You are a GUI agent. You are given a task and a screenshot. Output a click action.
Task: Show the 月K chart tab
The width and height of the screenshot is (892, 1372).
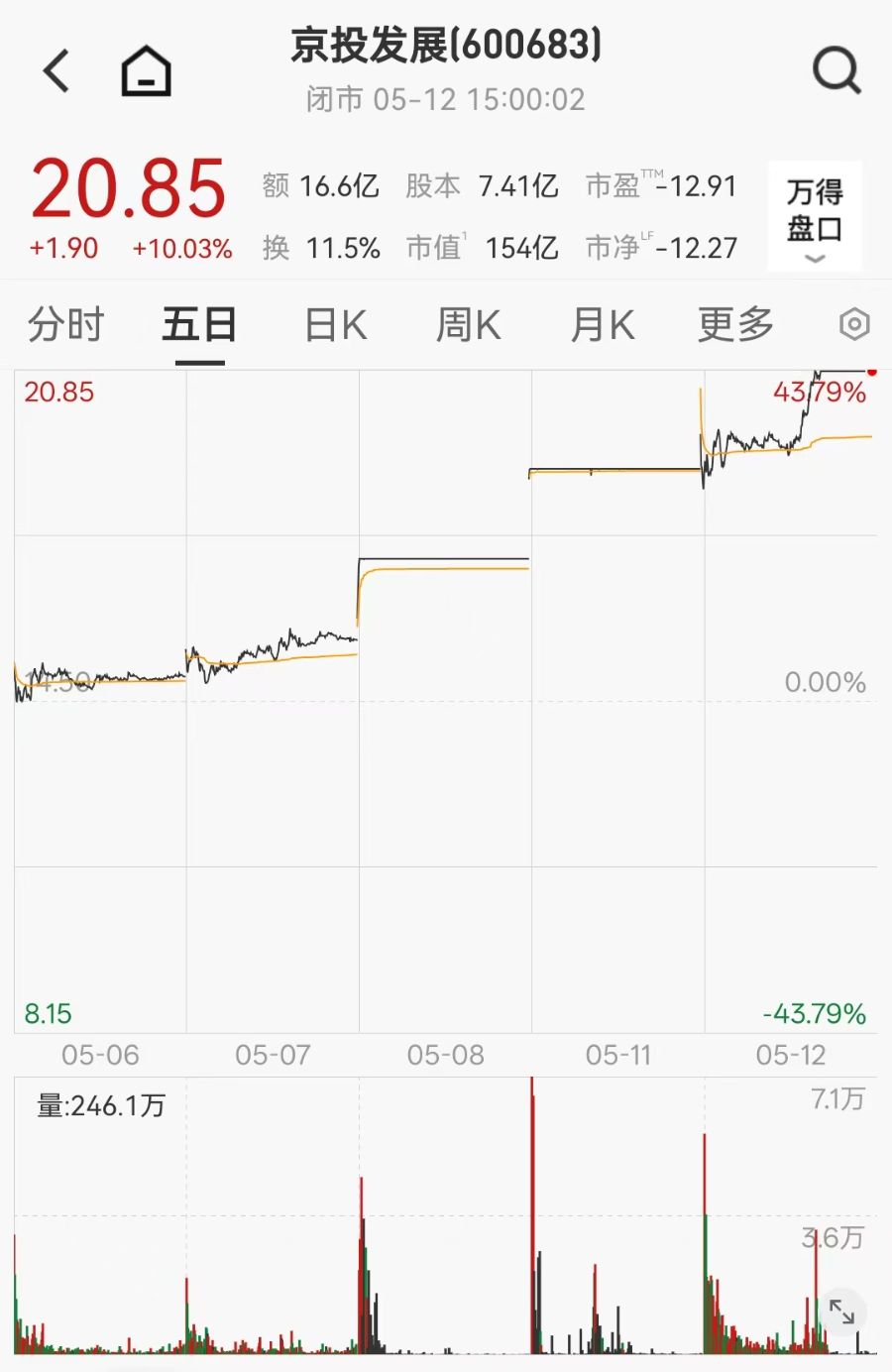[602, 325]
